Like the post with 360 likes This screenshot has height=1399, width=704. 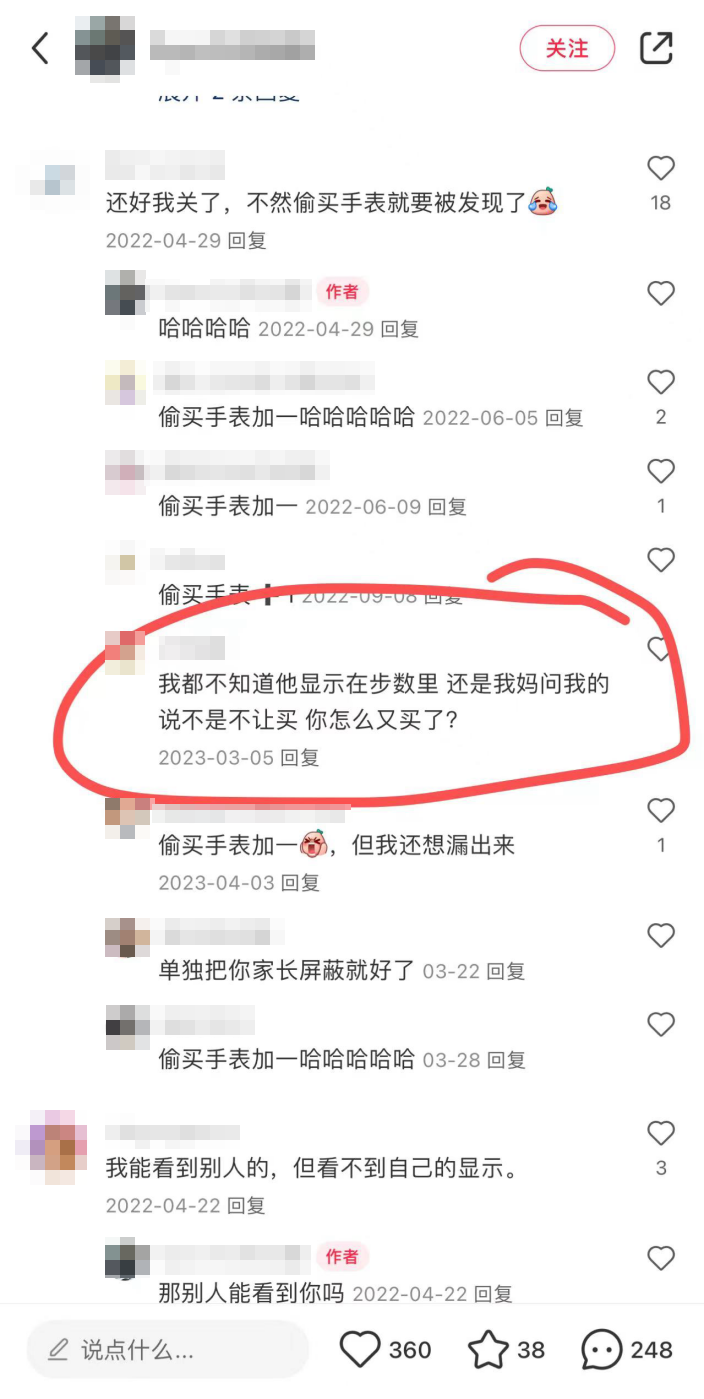pyautogui.click(x=360, y=1350)
